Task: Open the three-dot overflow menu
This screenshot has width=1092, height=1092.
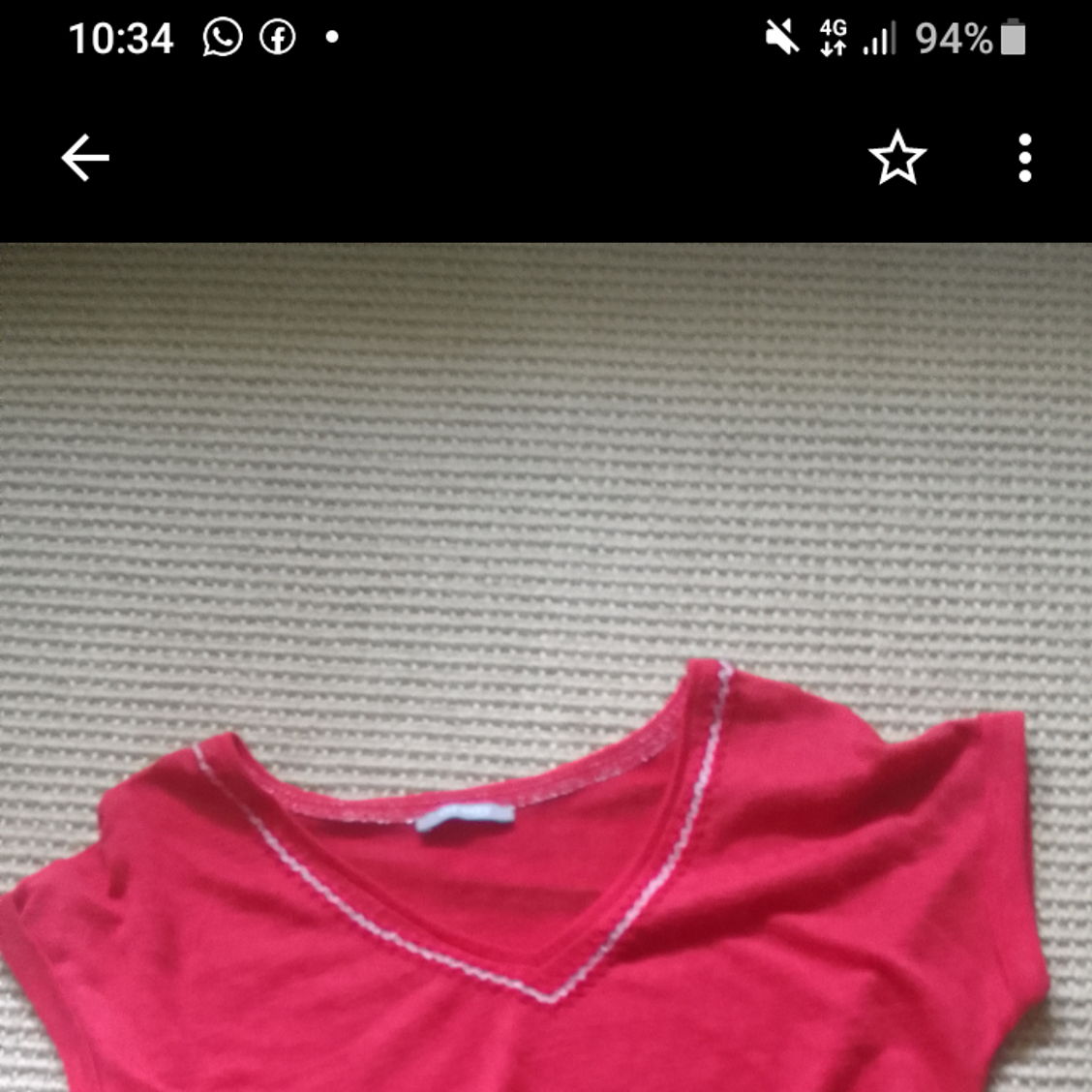Action: pos(1024,158)
